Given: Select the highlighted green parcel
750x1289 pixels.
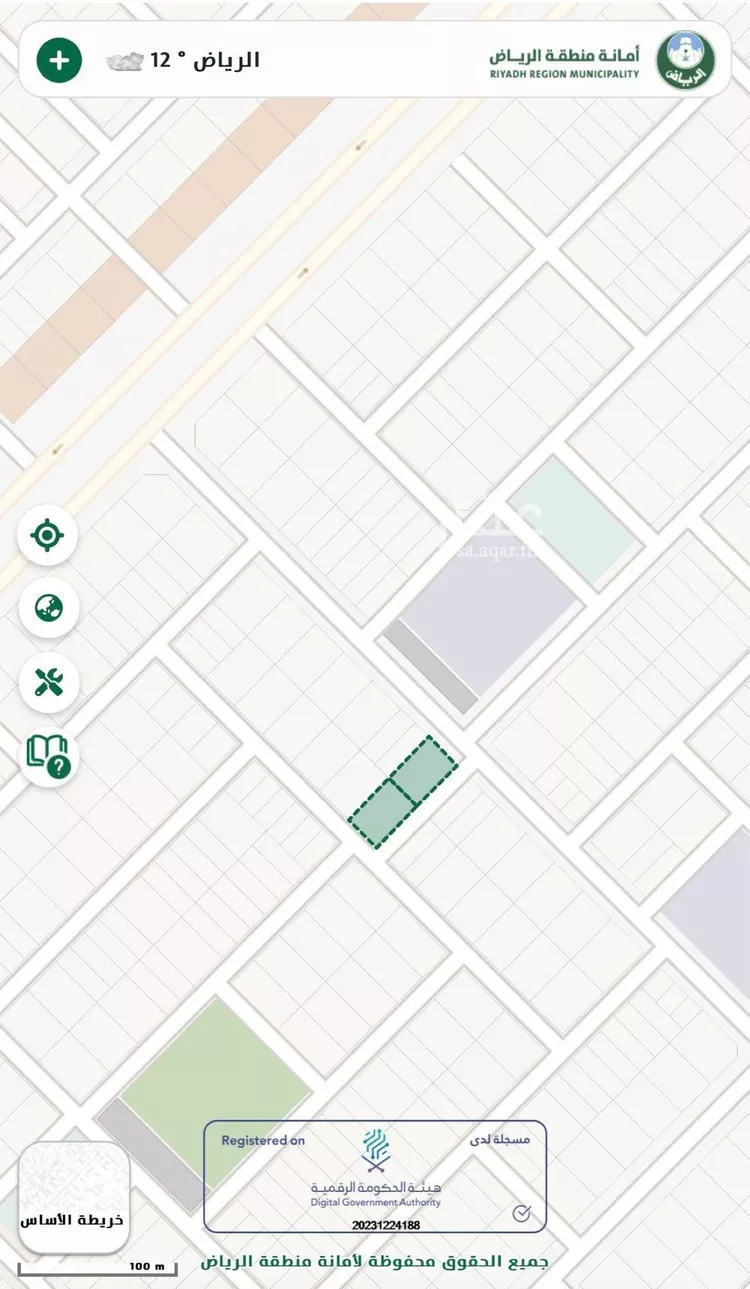Looking at the screenshot, I should tap(403, 792).
